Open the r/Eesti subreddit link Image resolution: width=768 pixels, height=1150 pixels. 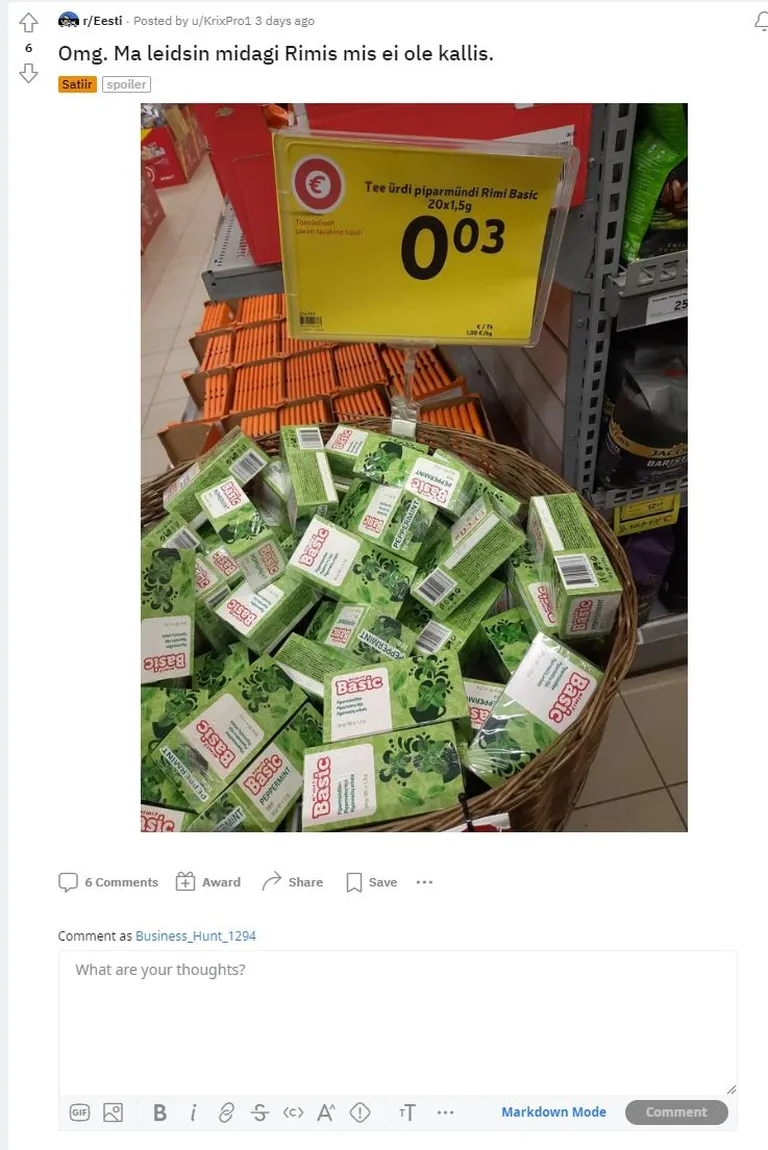point(101,21)
